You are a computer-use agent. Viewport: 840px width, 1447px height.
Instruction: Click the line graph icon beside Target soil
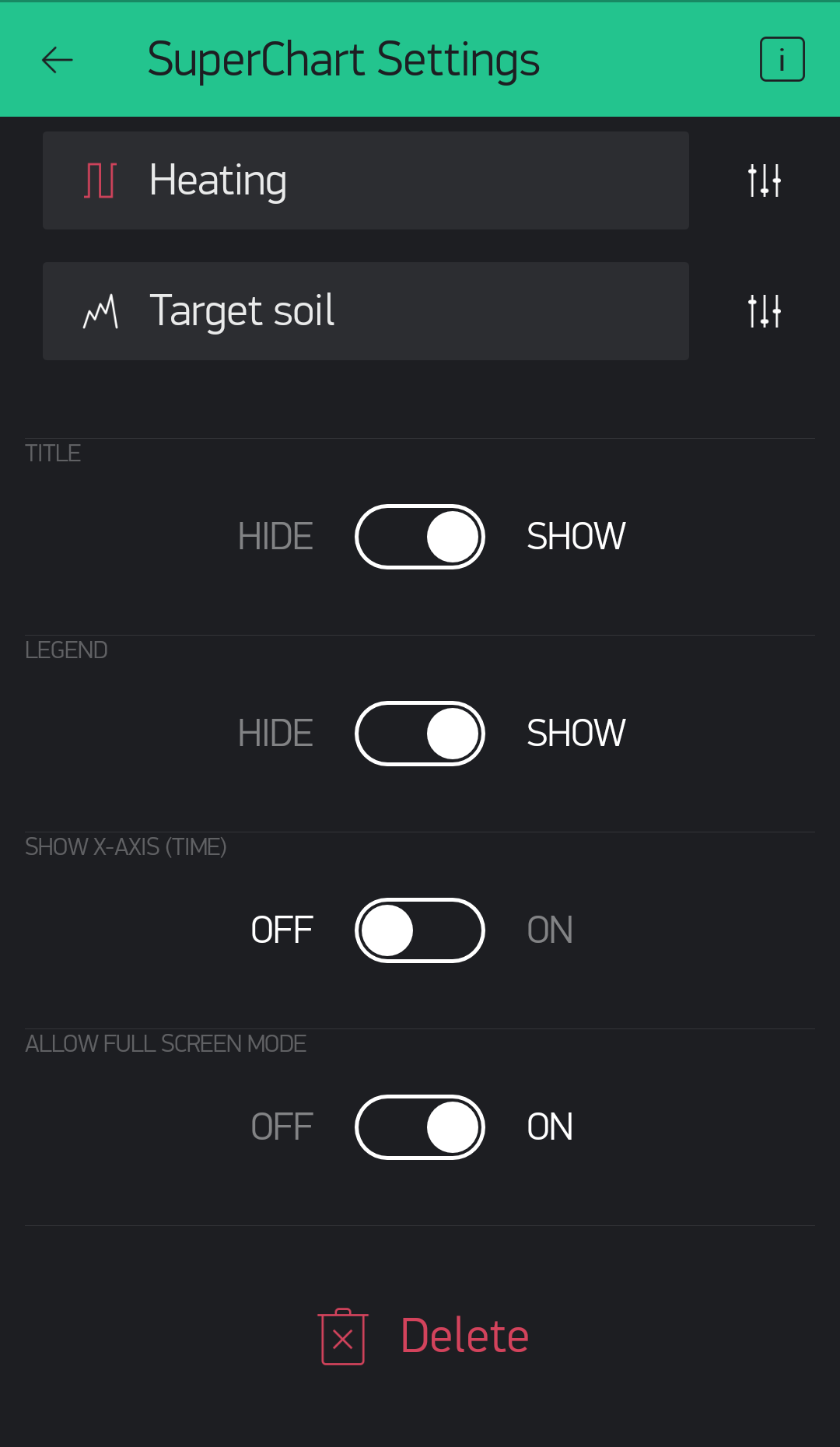[x=101, y=311]
